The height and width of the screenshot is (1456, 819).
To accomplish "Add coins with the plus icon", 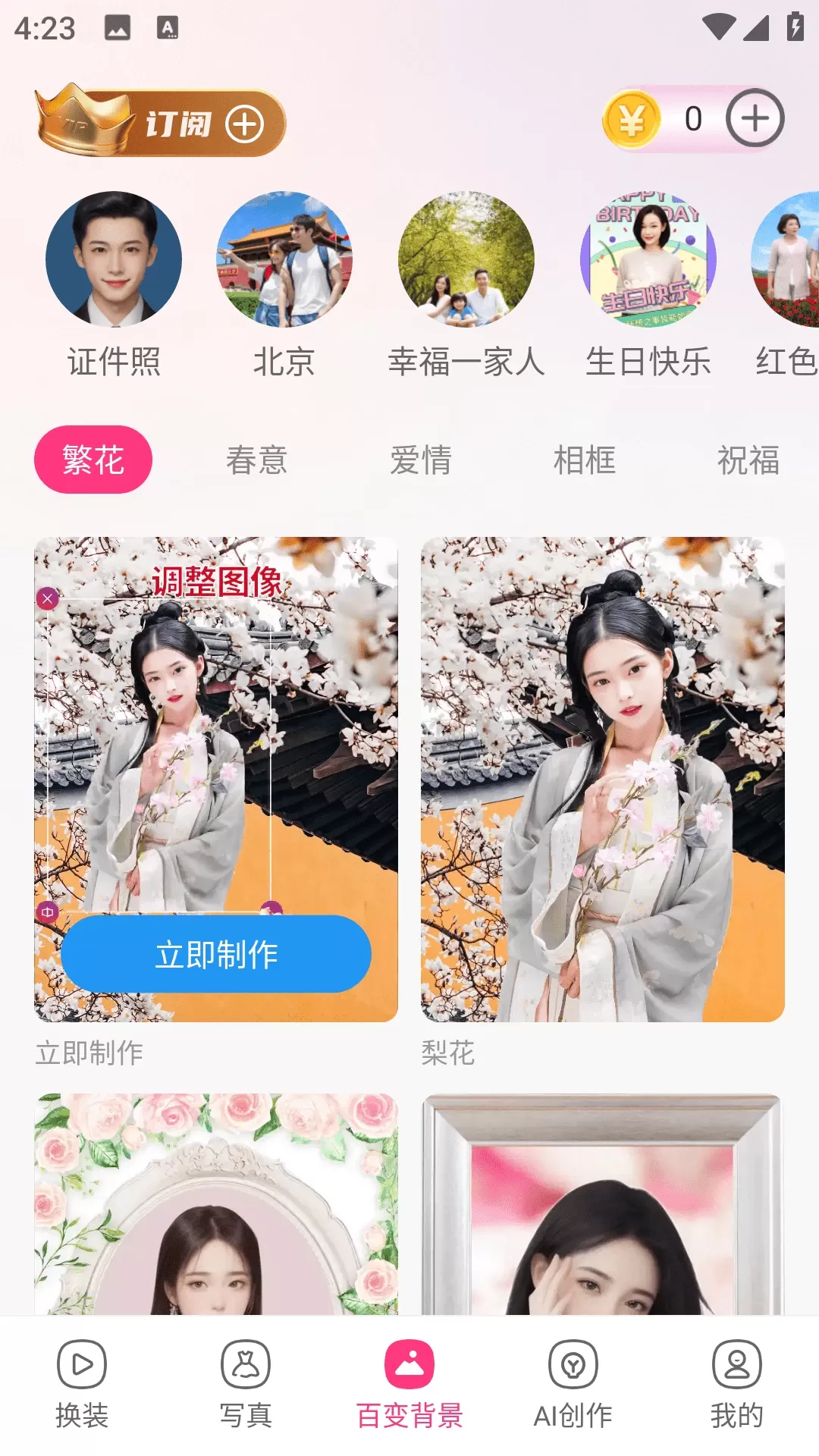I will 755,118.
